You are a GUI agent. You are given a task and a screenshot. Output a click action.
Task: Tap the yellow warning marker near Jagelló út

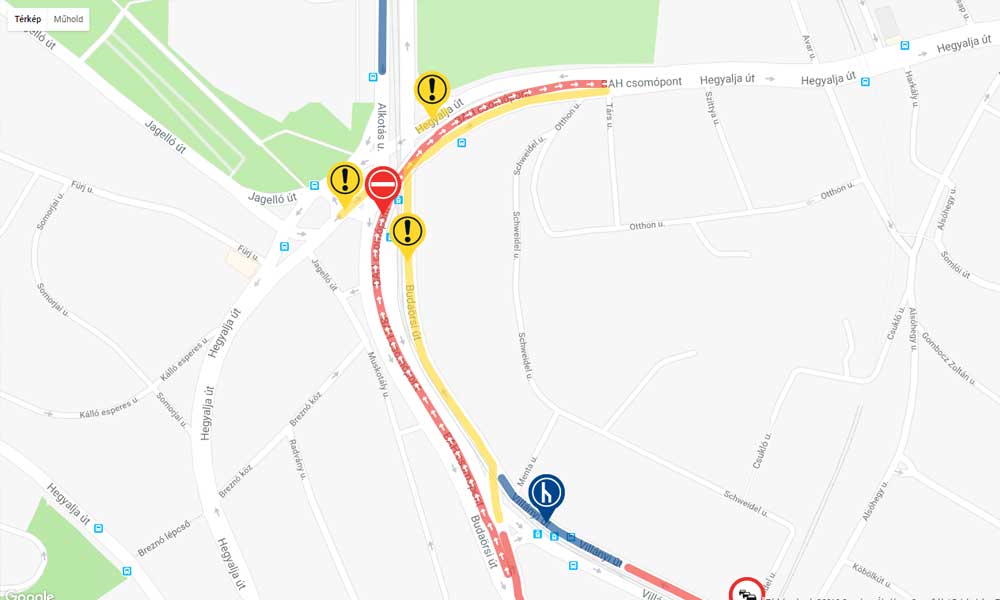345,180
